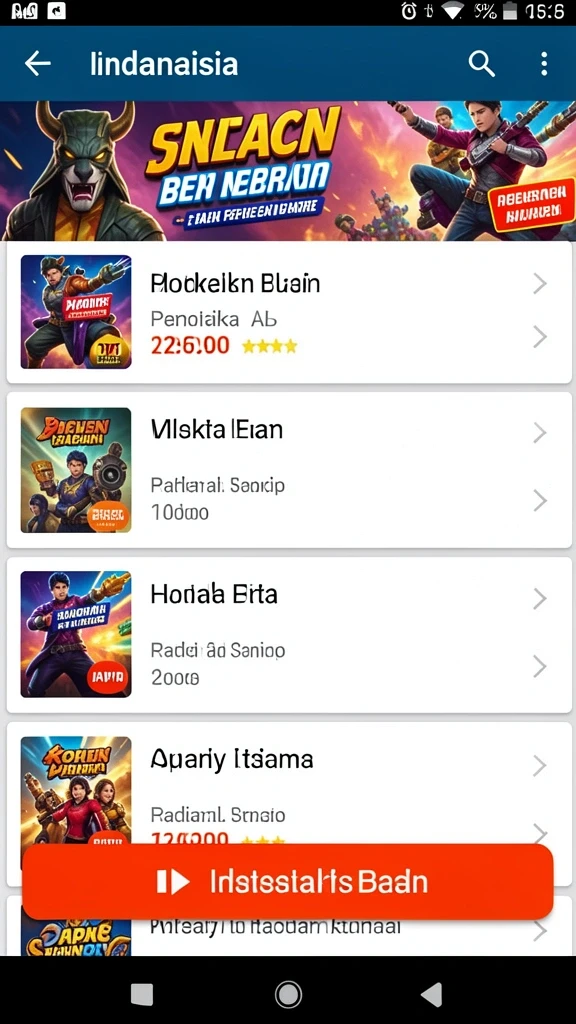Tap the system back triangle
The width and height of the screenshot is (576, 1024).
(x=432, y=994)
